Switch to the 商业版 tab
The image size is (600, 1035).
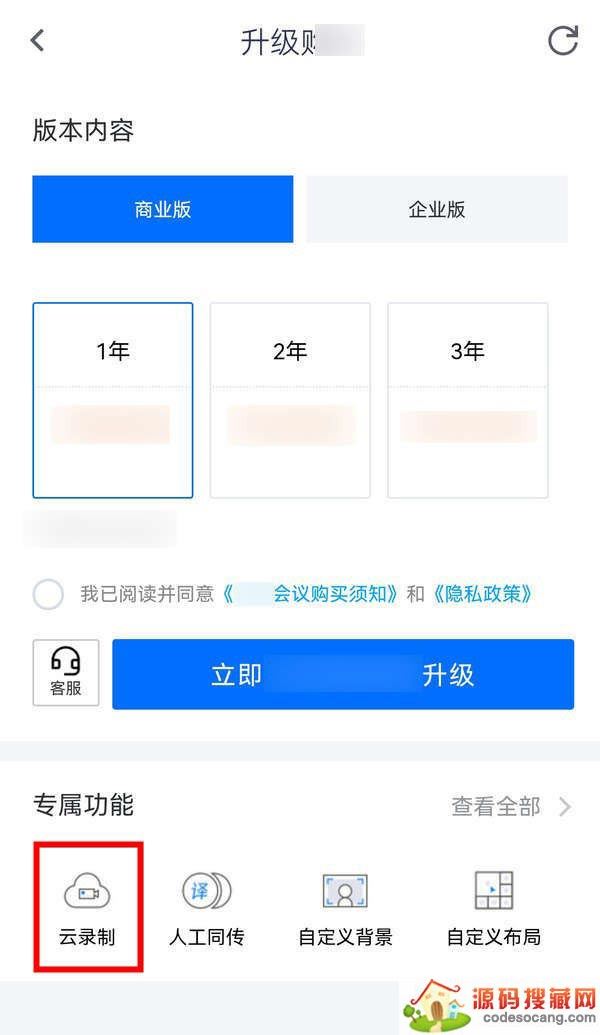[x=163, y=210]
